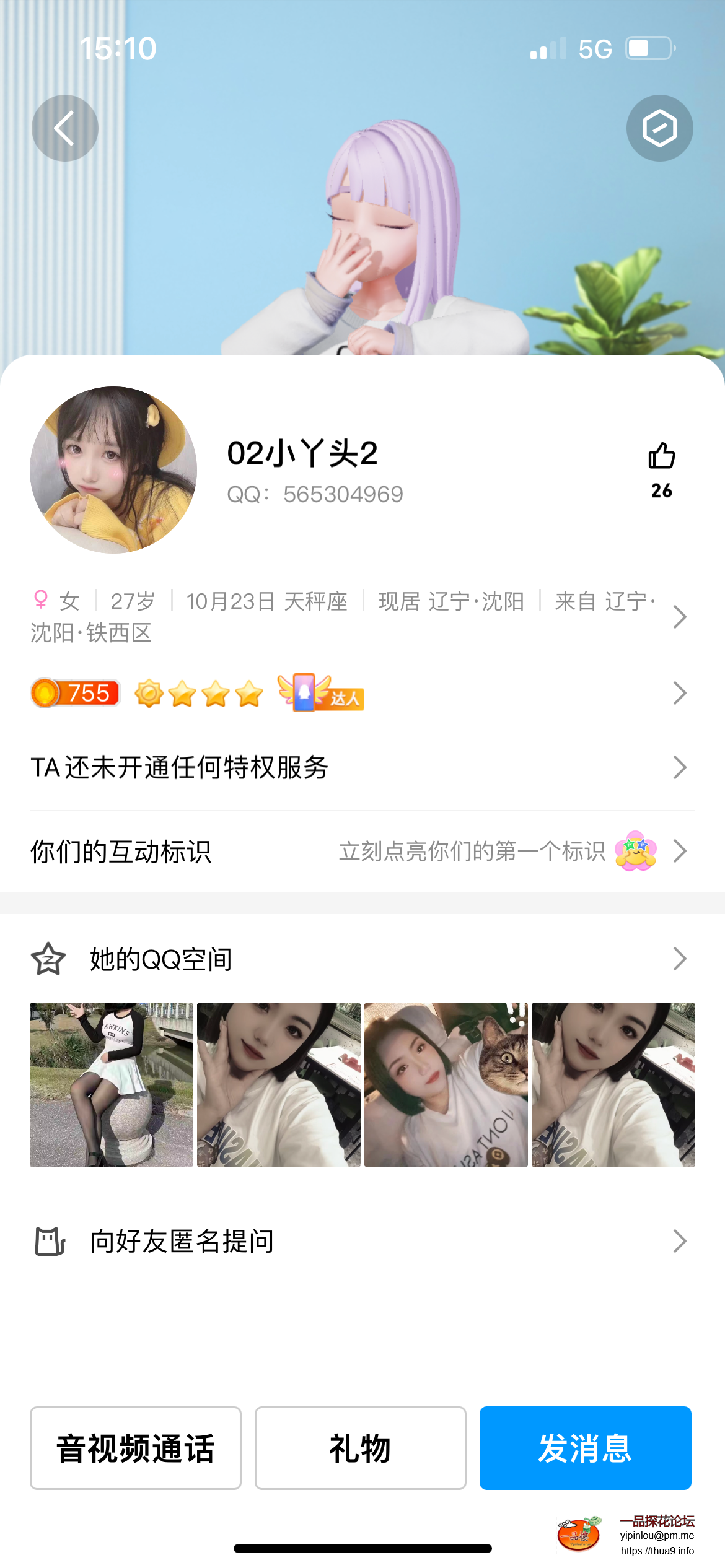This screenshot has width=725, height=1568.
Task: Open 向好友匿名提问
Action: click(359, 1241)
